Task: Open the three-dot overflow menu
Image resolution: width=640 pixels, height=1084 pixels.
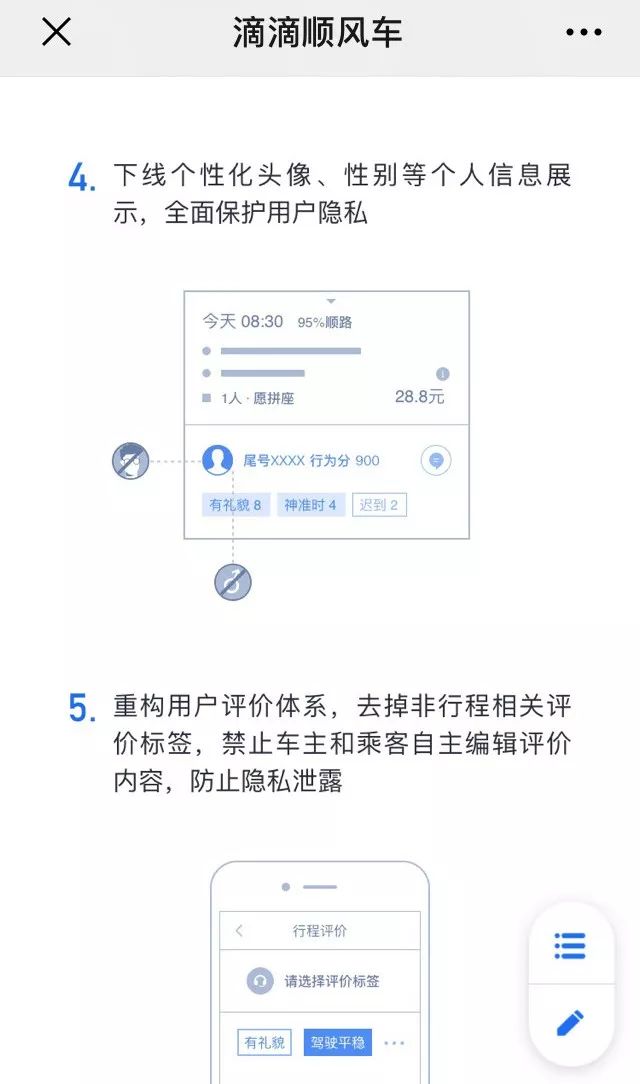Action: (x=584, y=32)
